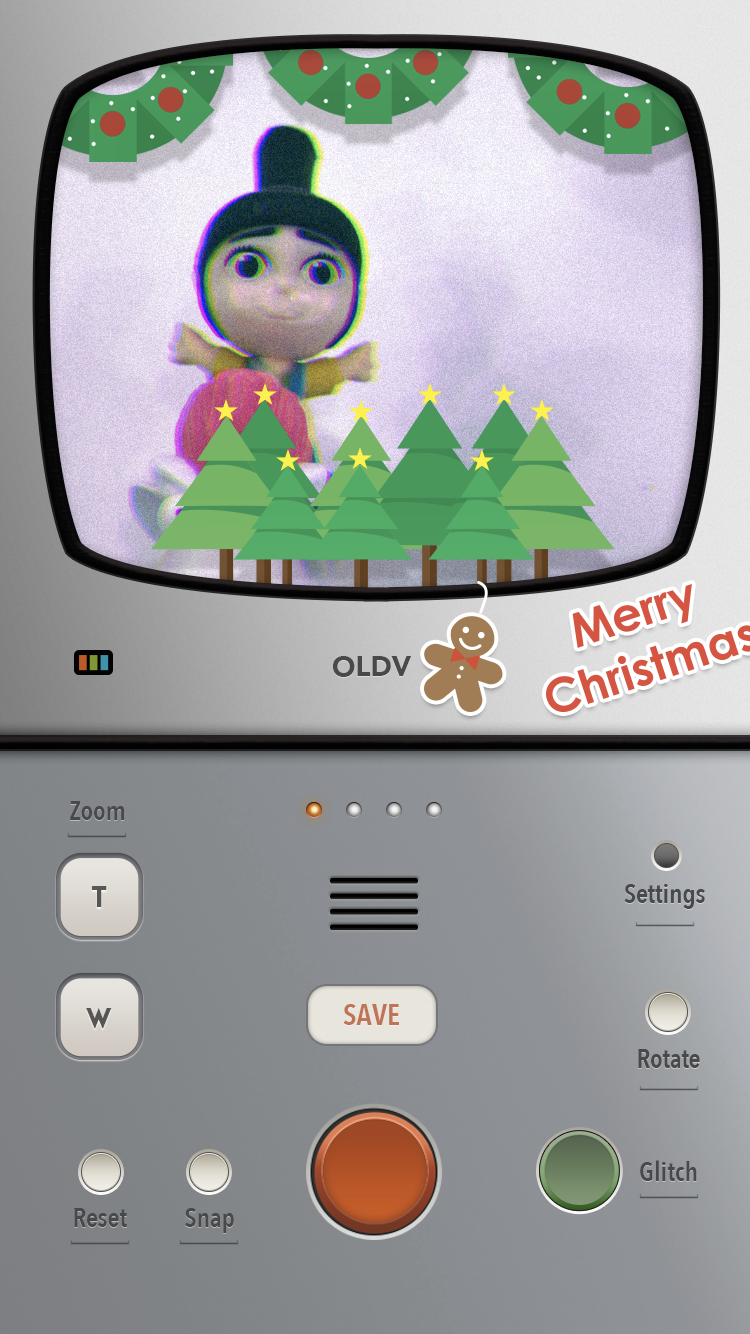This screenshot has height=1334, width=750.
Task: Tap the W zoom-out button
Action: [99, 1017]
